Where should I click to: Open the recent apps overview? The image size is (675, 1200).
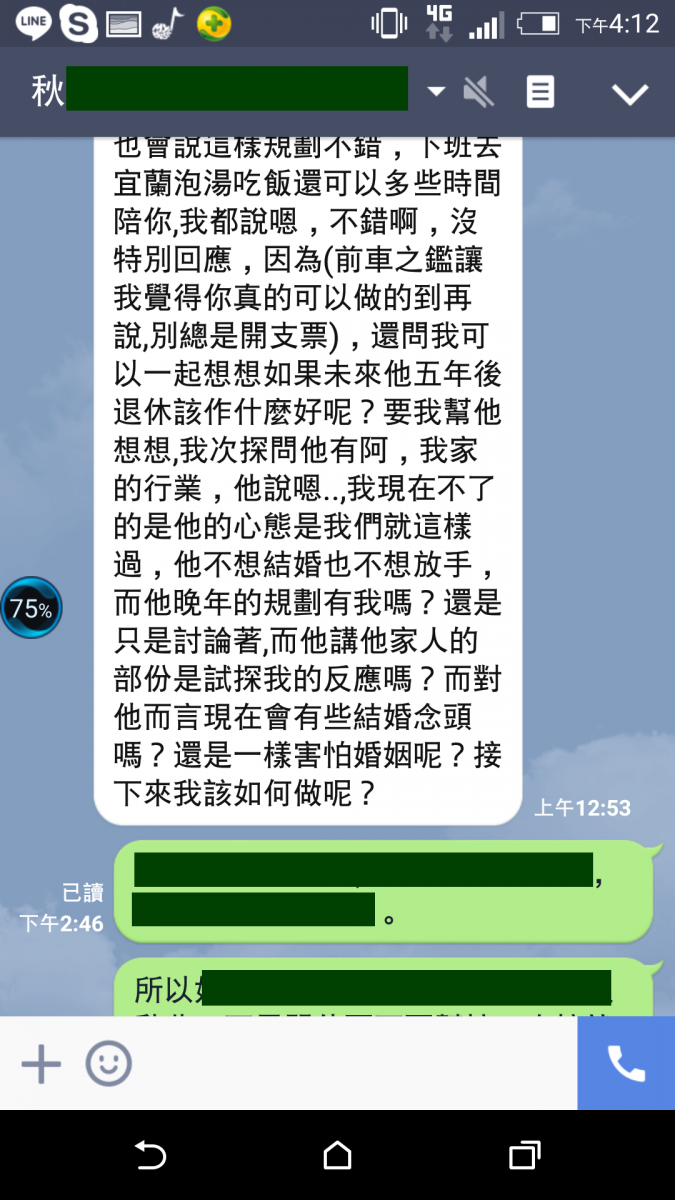524,1157
